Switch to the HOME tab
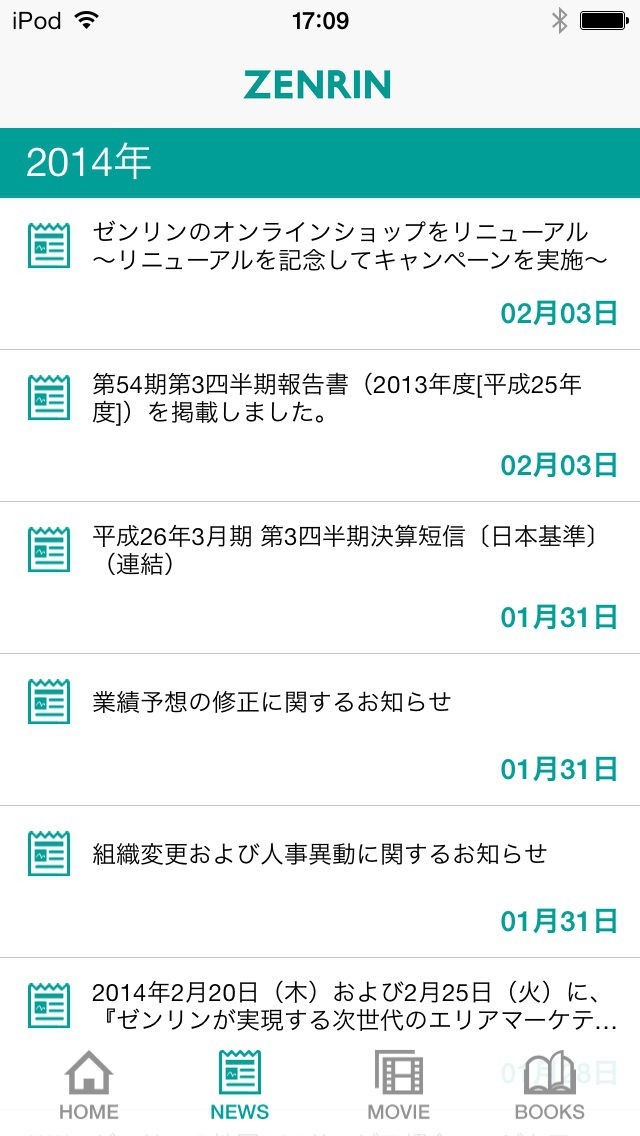This screenshot has width=640, height=1136. (89, 1085)
